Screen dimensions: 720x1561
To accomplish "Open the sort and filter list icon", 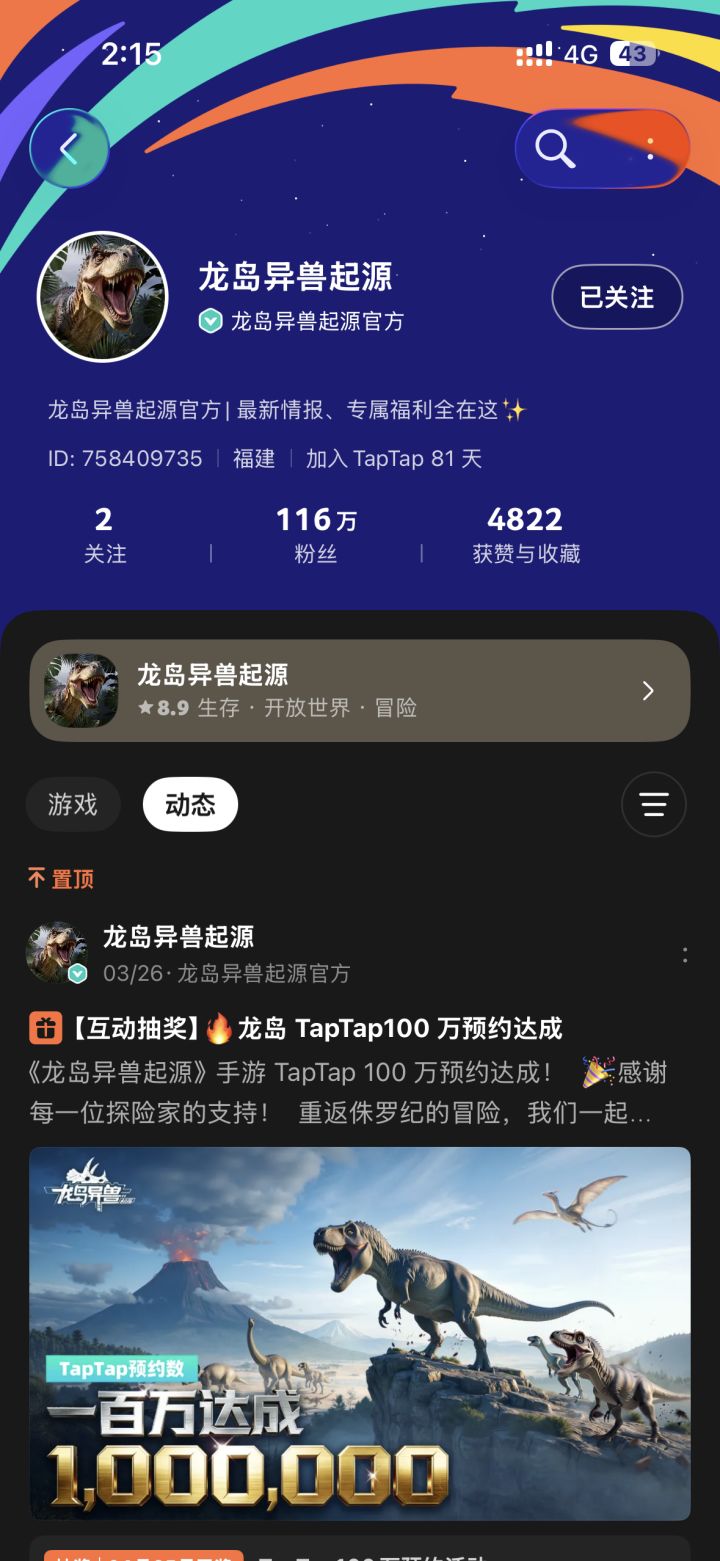I will pyautogui.click(x=653, y=804).
